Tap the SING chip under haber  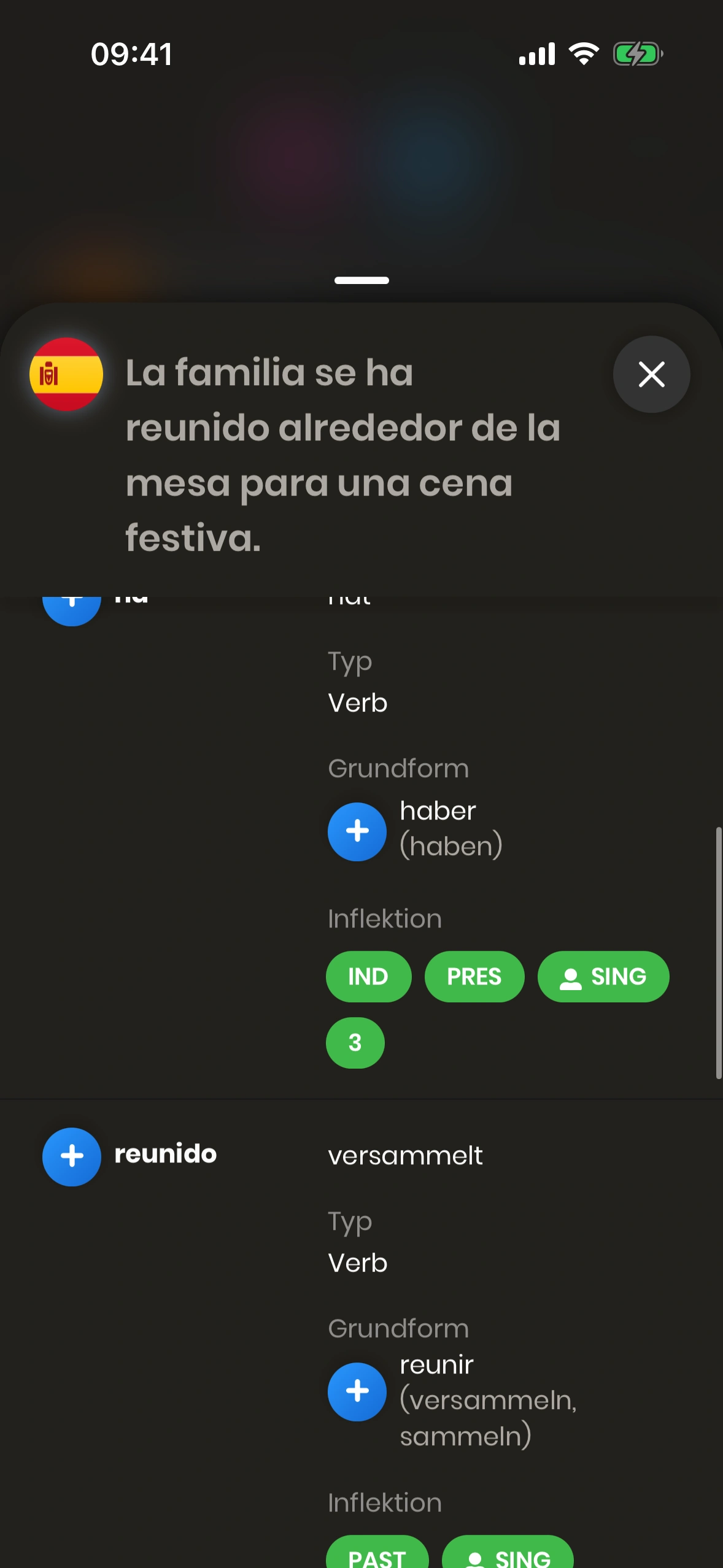pyautogui.click(x=603, y=977)
